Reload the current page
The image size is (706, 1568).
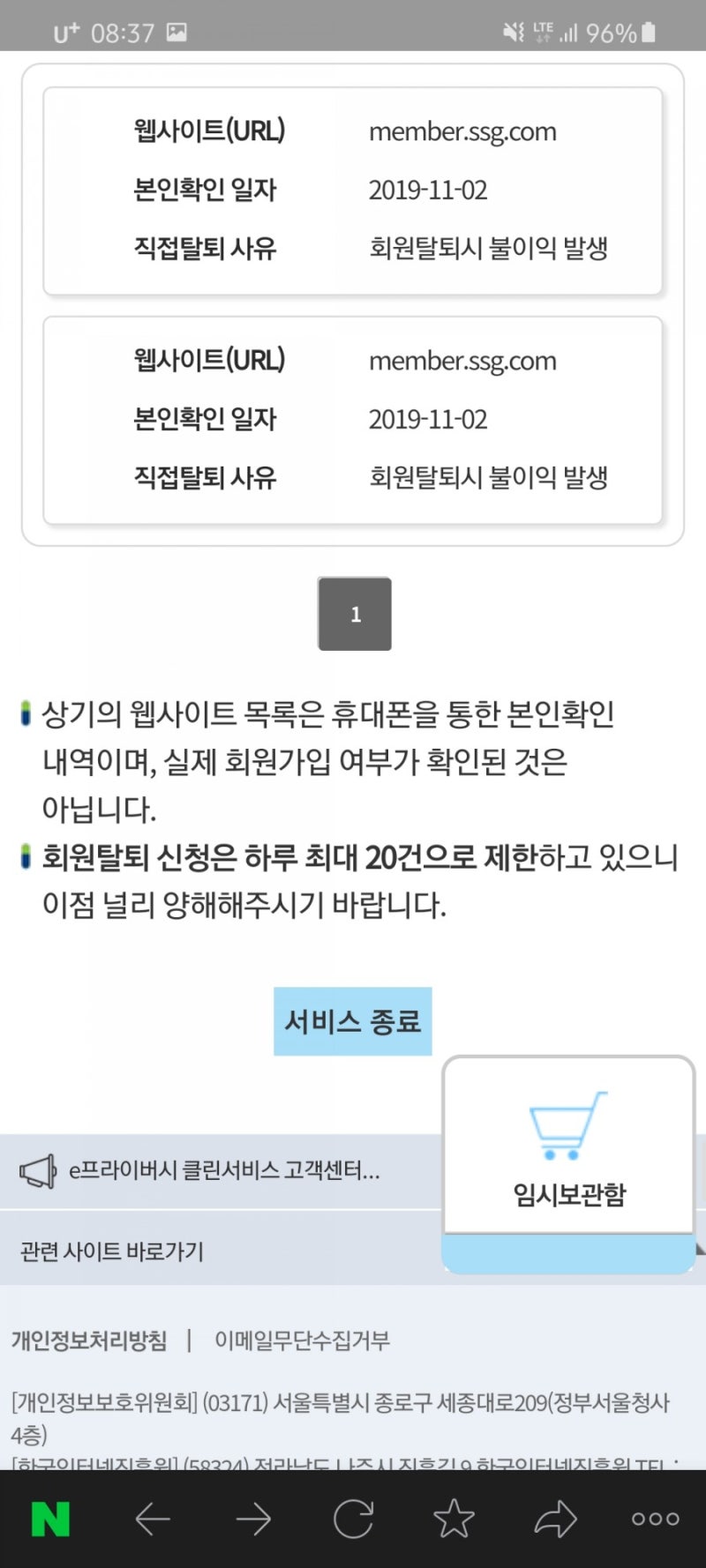point(353,1519)
